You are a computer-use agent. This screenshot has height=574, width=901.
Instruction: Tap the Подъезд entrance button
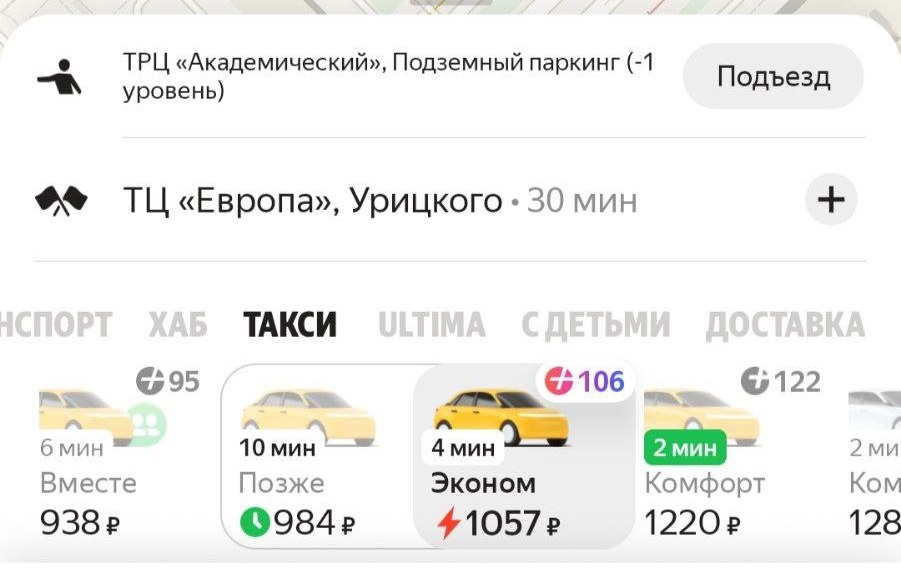(773, 76)
